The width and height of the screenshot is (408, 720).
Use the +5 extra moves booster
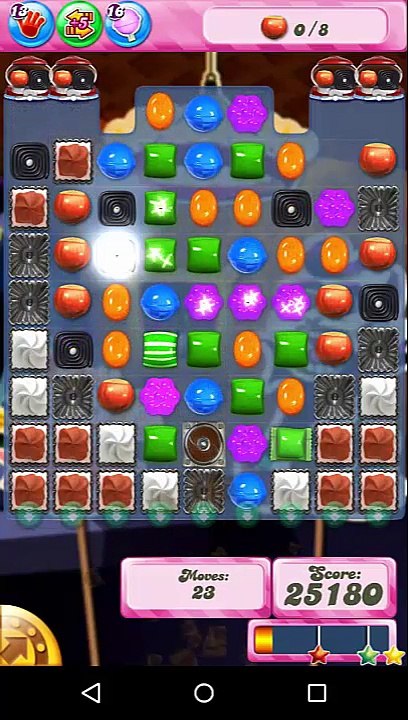[79, 23]
